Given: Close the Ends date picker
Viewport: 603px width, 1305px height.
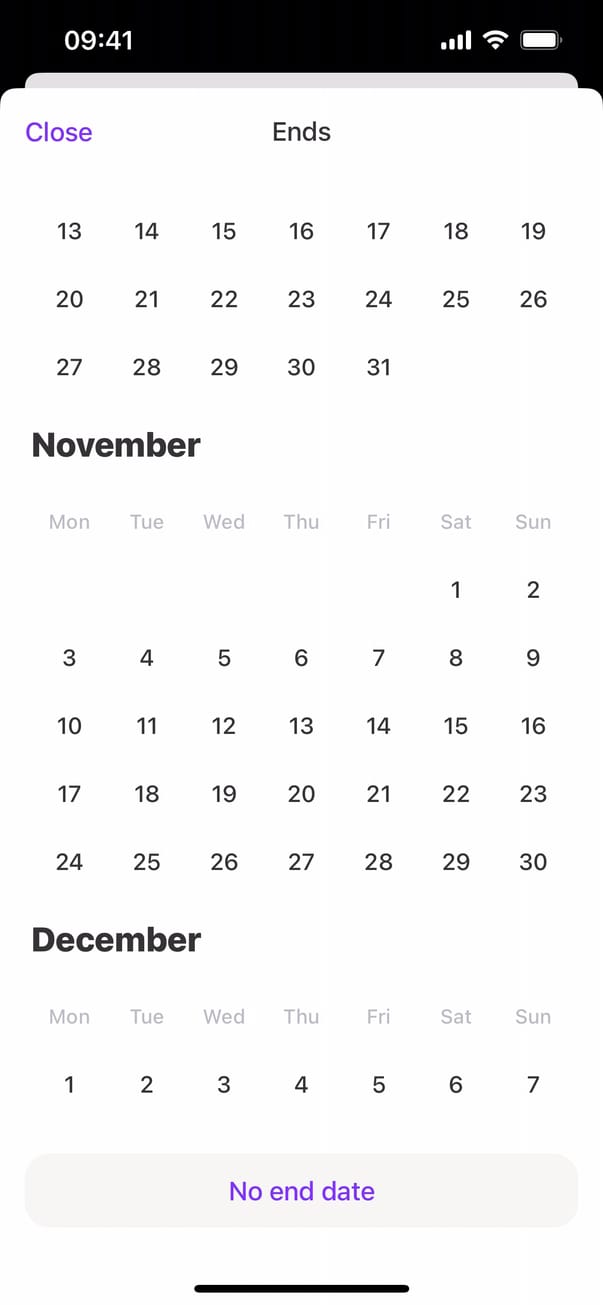Looking at the screenshot, I should pos(59,132).
